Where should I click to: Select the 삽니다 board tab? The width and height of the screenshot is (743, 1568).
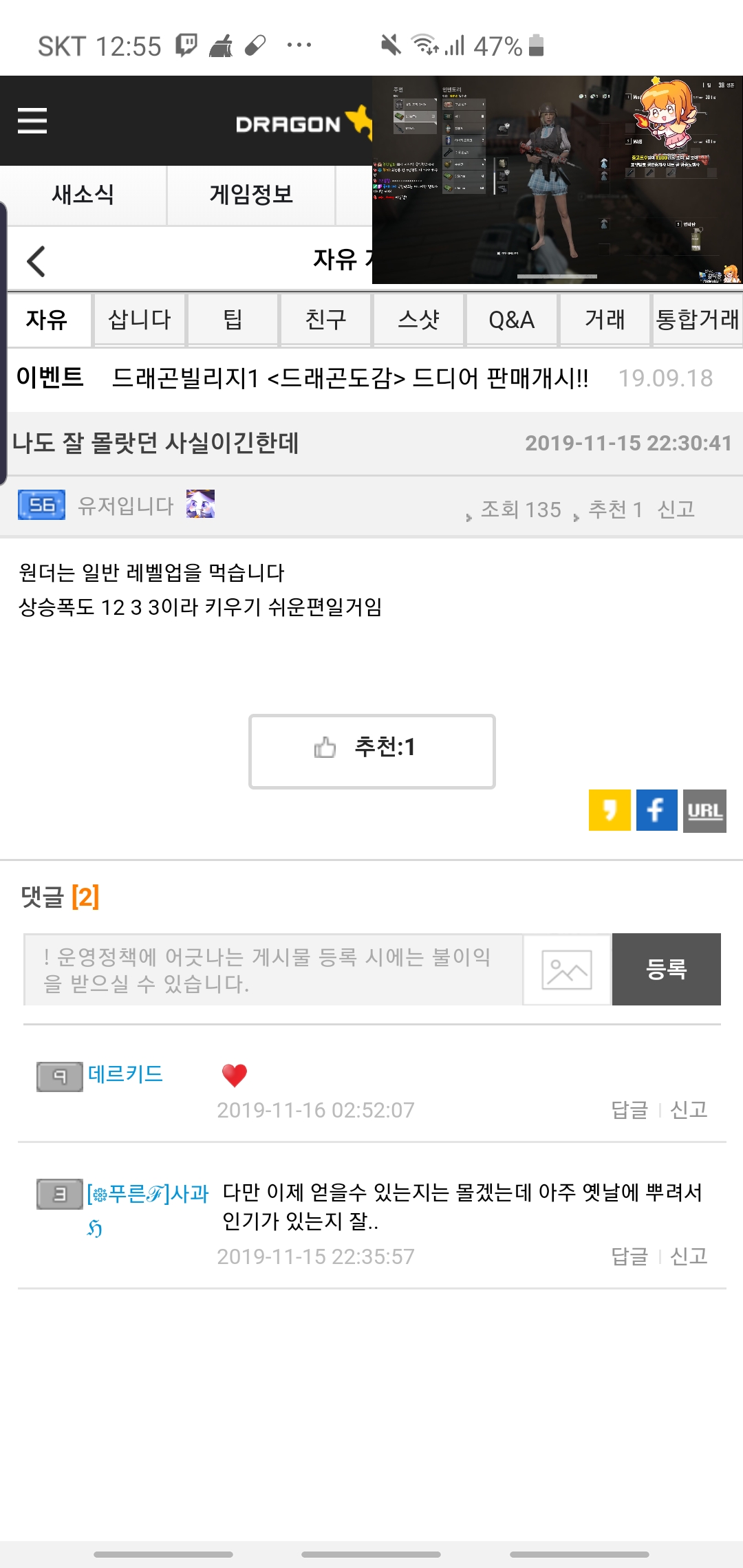[140, 320]
